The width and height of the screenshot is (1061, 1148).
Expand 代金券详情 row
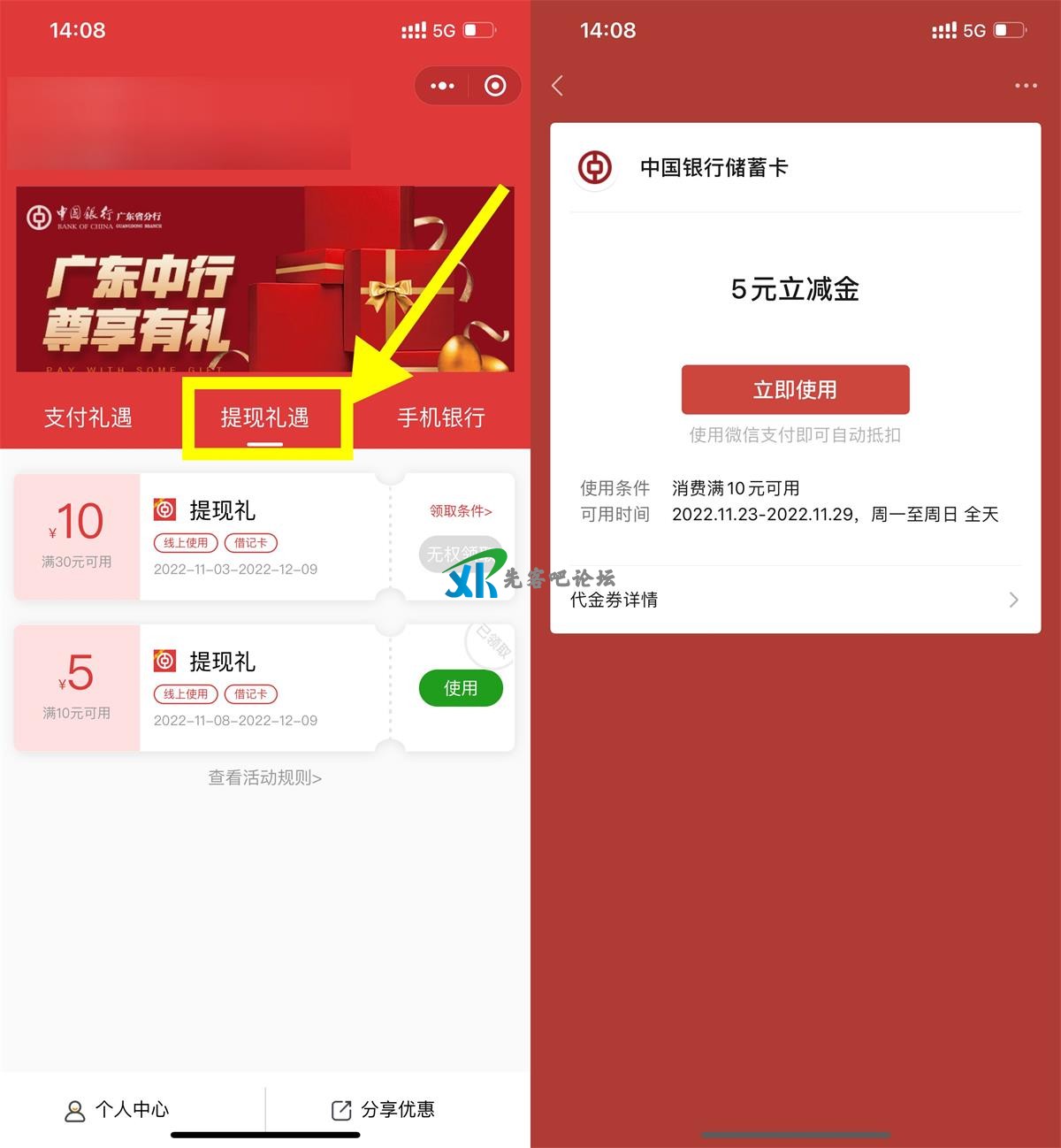794,600
